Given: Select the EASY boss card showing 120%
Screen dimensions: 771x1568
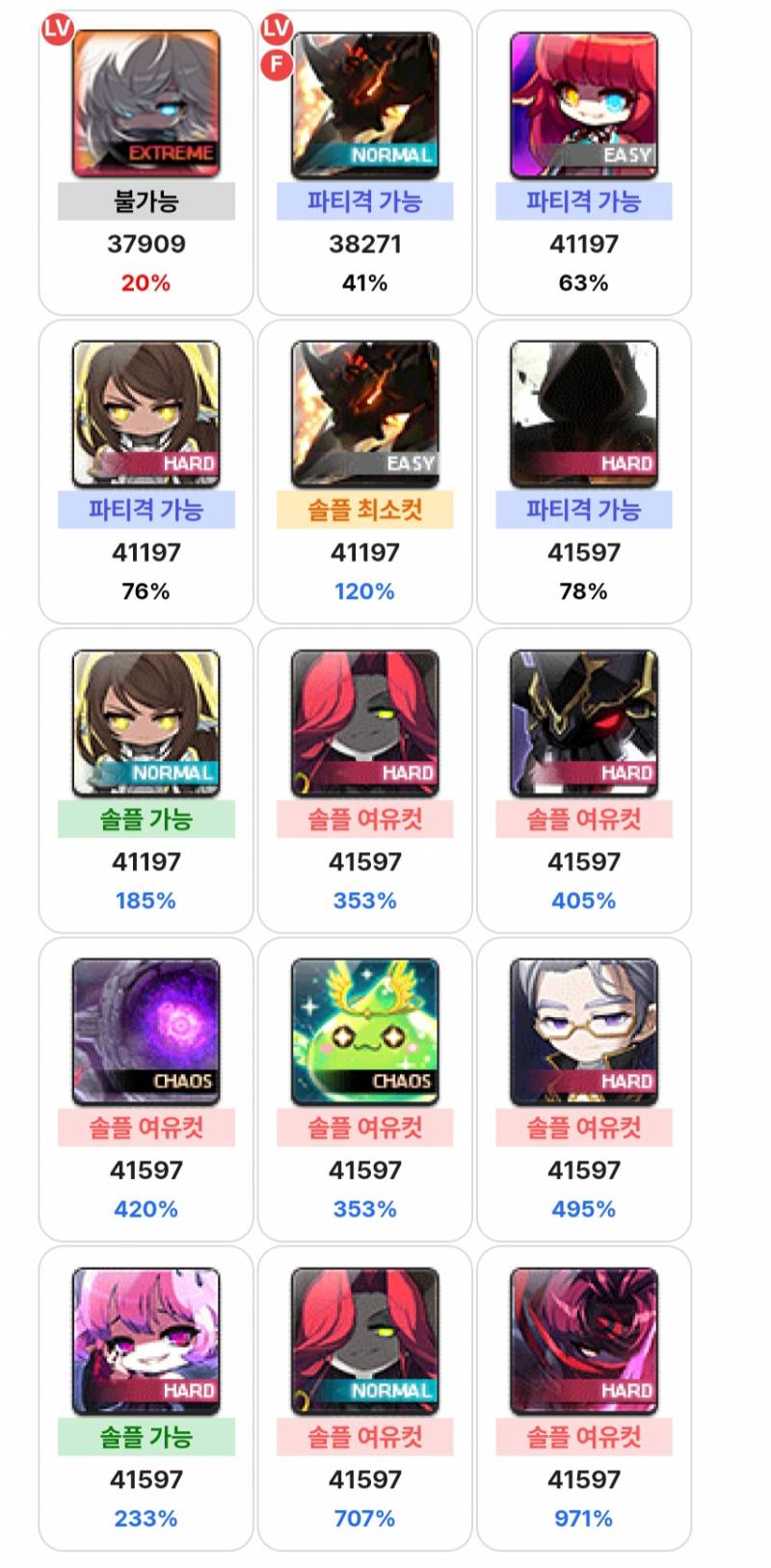Looking at the screenshot, I should point(364,472).
